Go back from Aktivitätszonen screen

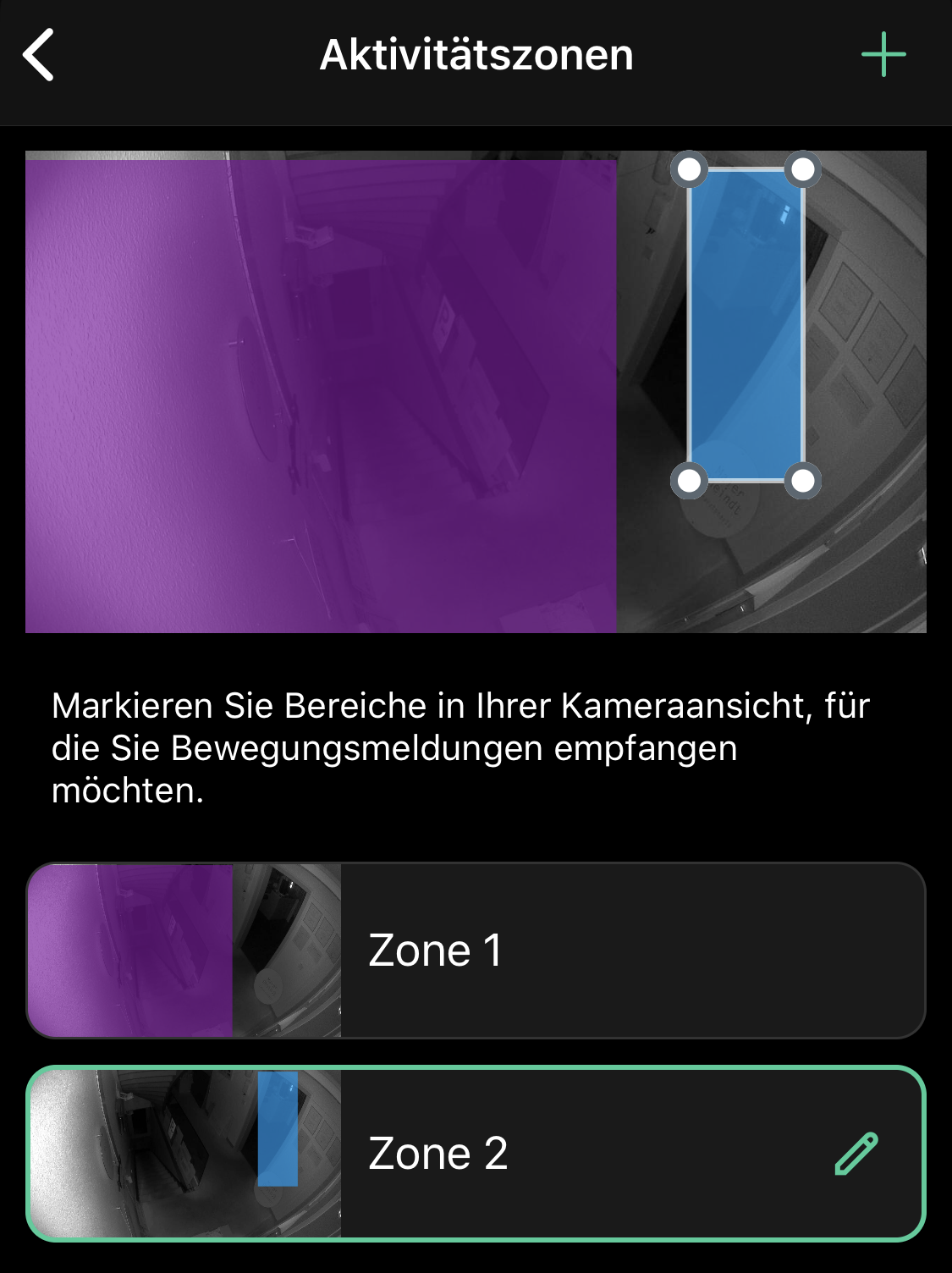pyautogui.click(x=39, y=55)
